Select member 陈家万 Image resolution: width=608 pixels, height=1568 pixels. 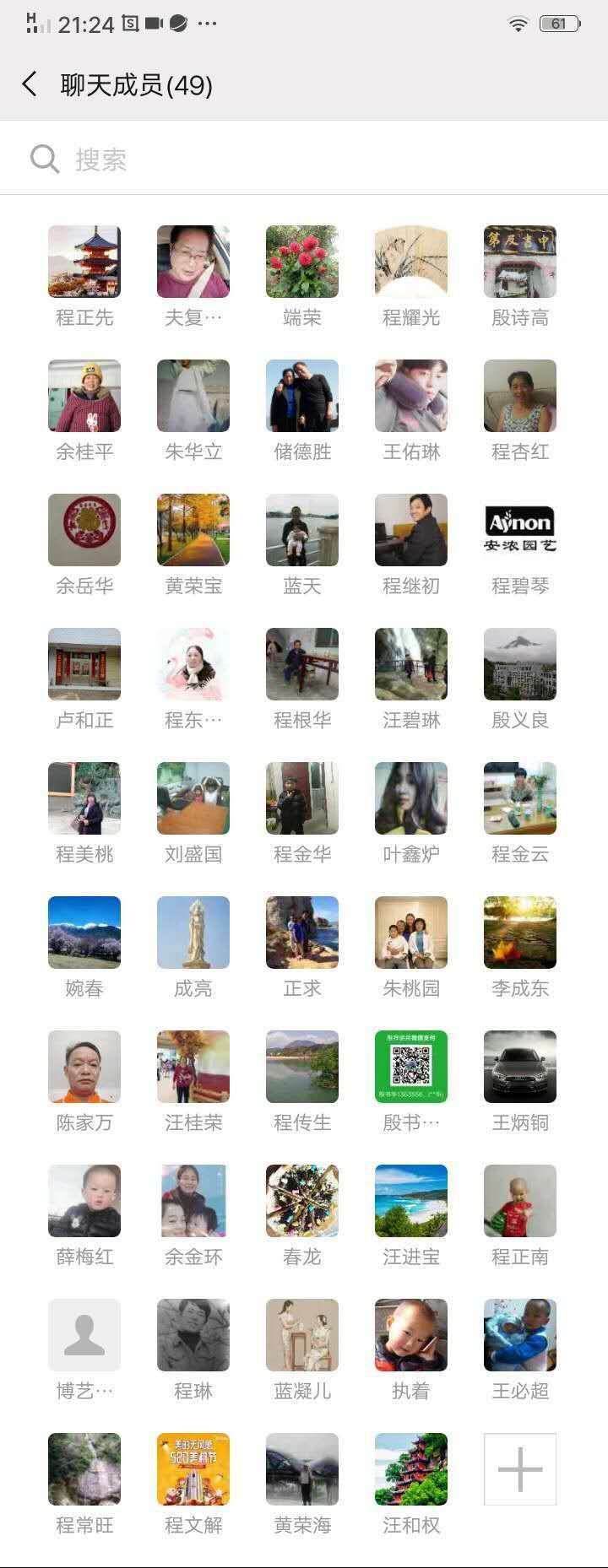[84, 1067]
